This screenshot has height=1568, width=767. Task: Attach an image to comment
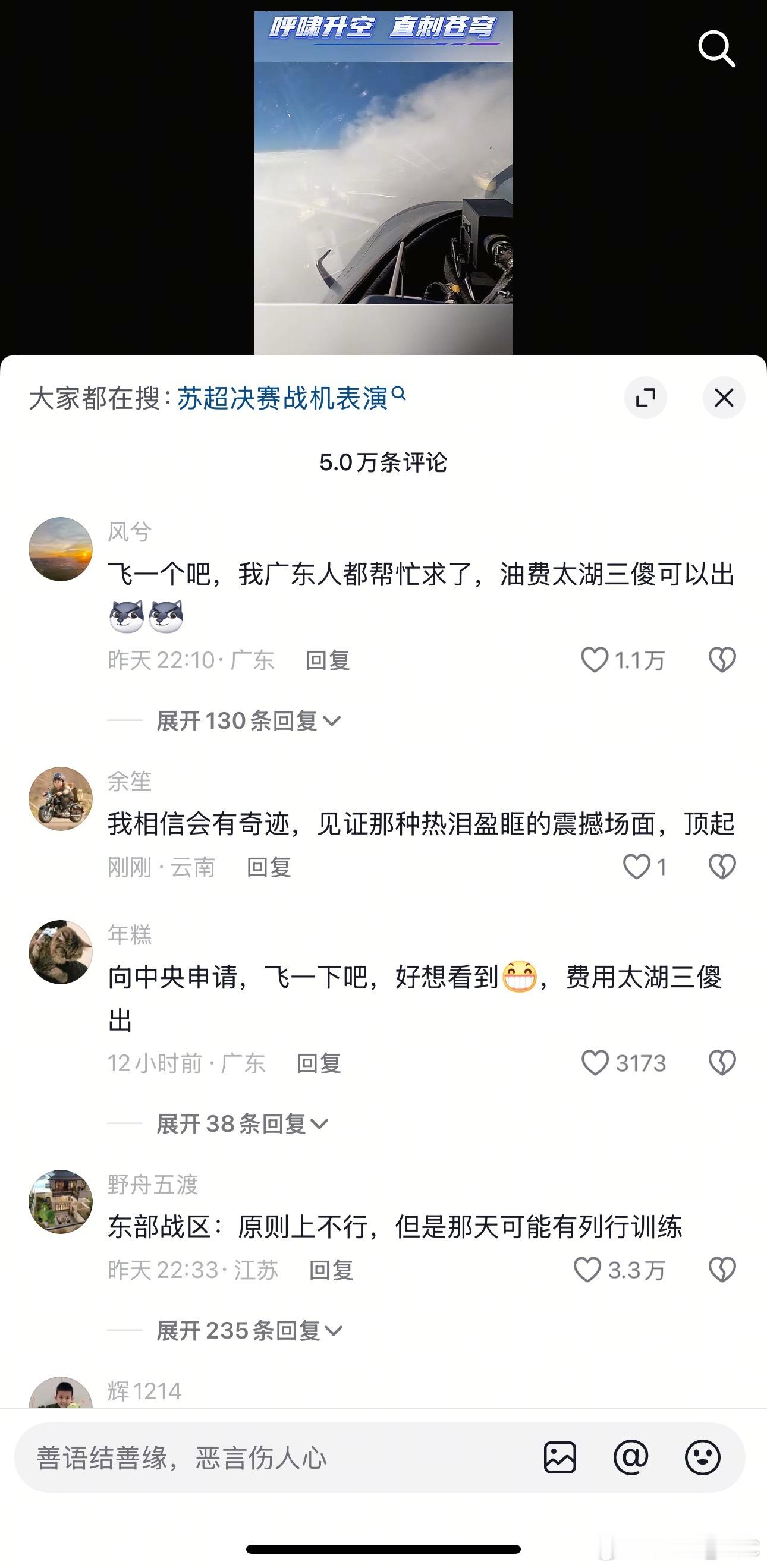(559, 1458)
